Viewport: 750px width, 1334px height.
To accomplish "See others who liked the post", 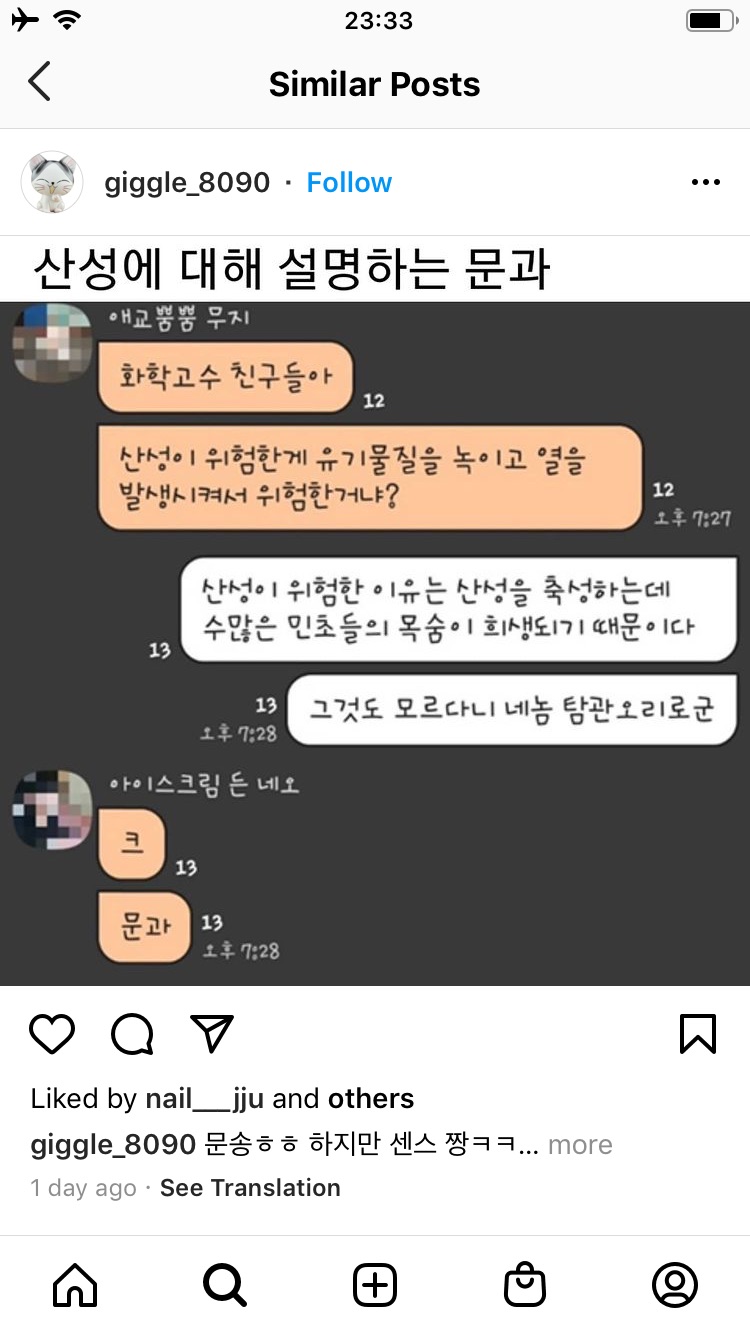I will click(370, 1098).
